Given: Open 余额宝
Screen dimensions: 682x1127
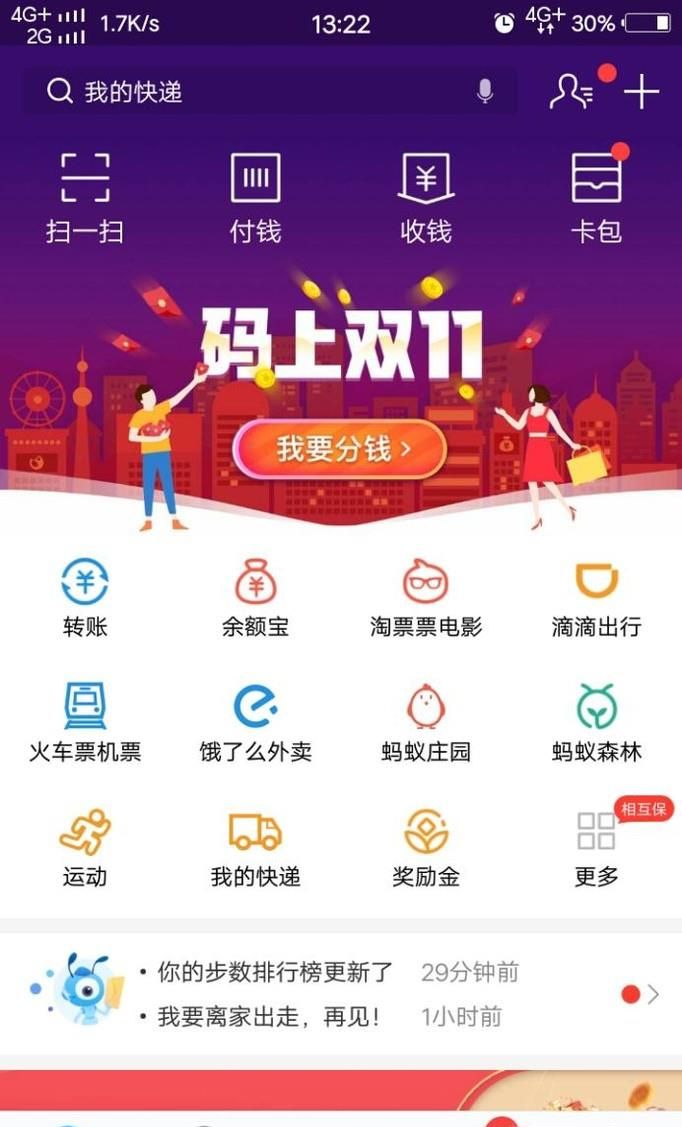Looking at the screenshot, I should tap(255, 598).
